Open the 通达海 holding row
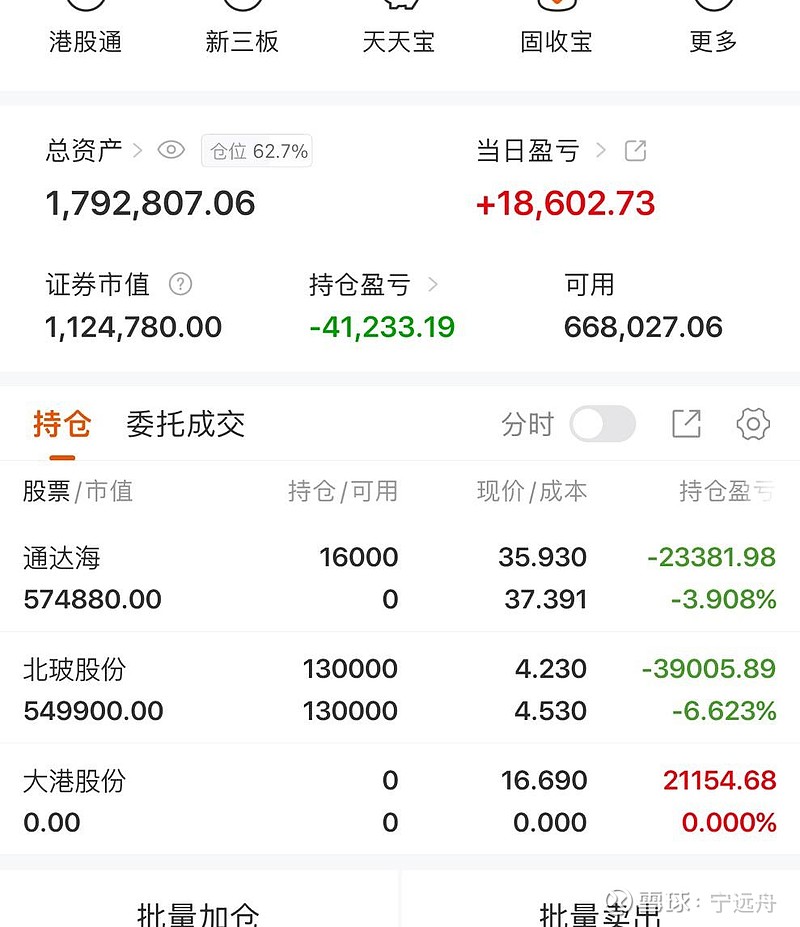Viewport: 800px width, 927px height. click(x=399, y=578)
